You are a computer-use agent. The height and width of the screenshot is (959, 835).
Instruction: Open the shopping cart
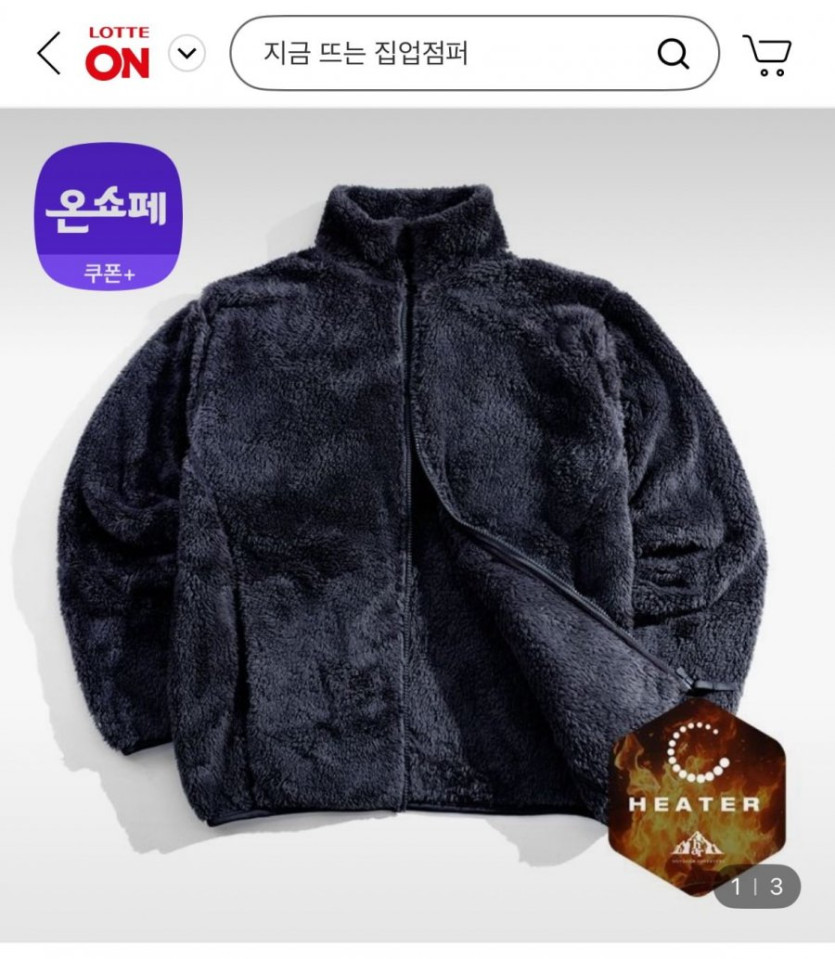(x=767, y=55)
